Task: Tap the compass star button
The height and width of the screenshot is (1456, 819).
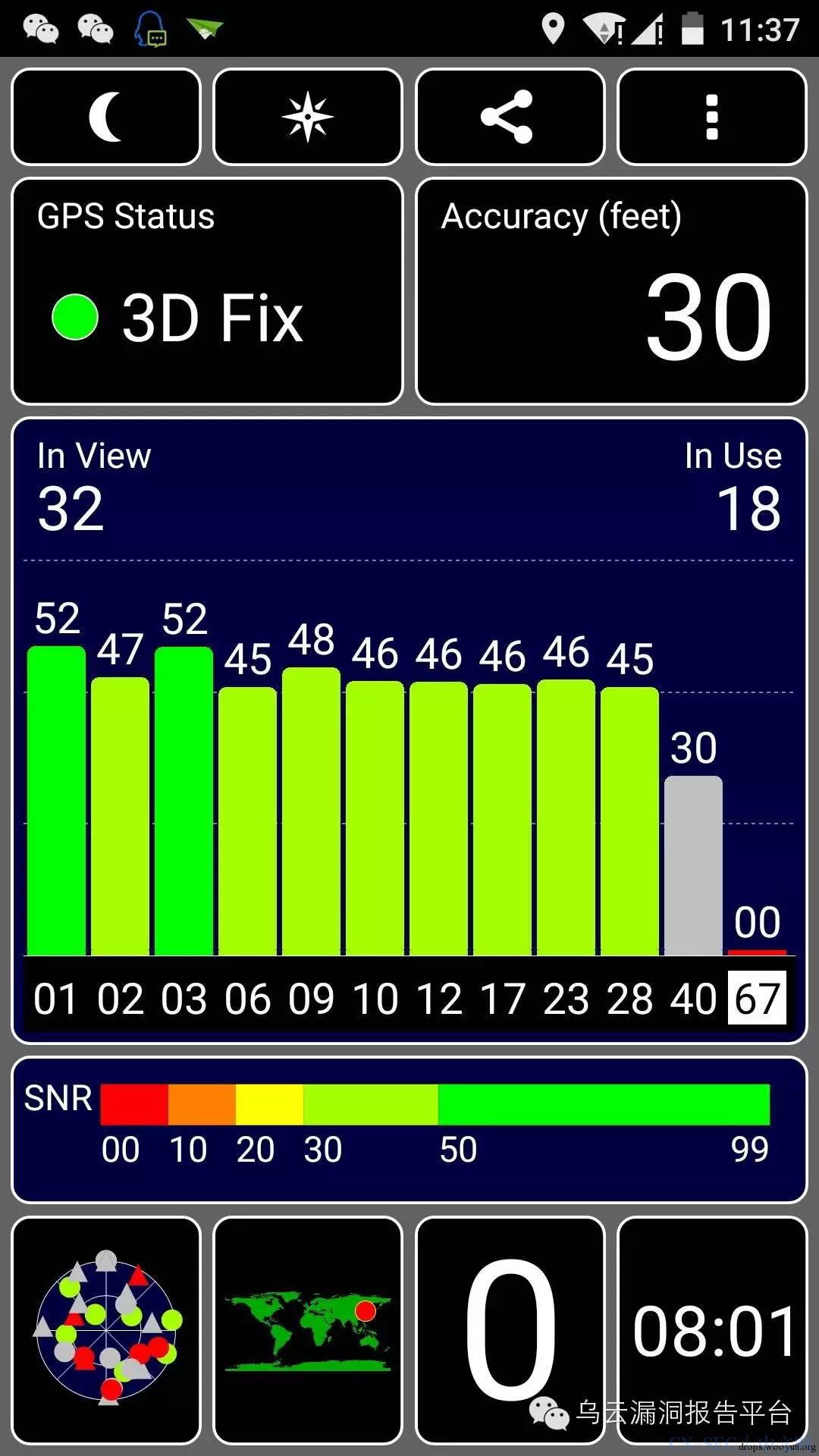Action: [308, 117]
